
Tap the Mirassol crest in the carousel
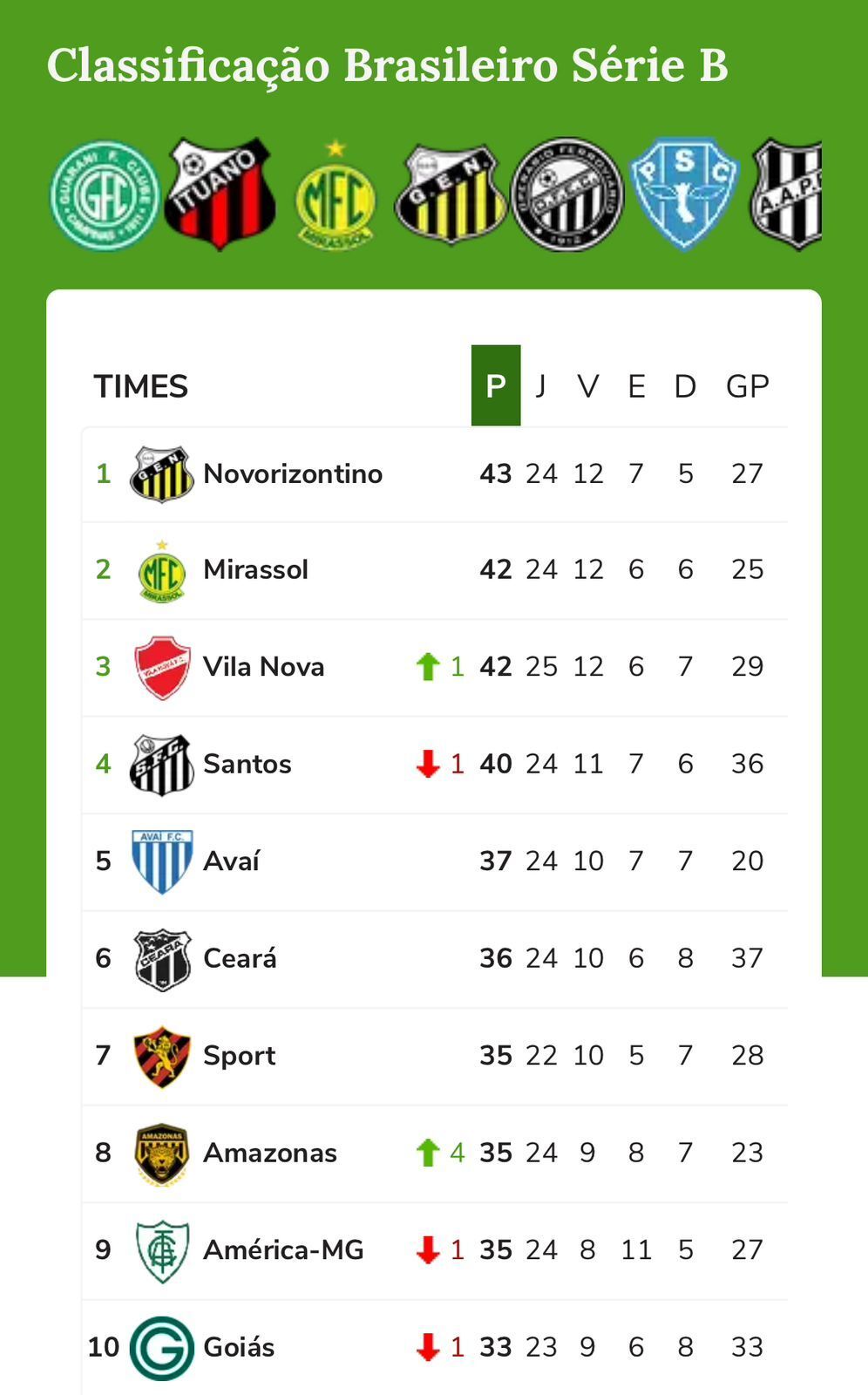(x=336, y=197)
